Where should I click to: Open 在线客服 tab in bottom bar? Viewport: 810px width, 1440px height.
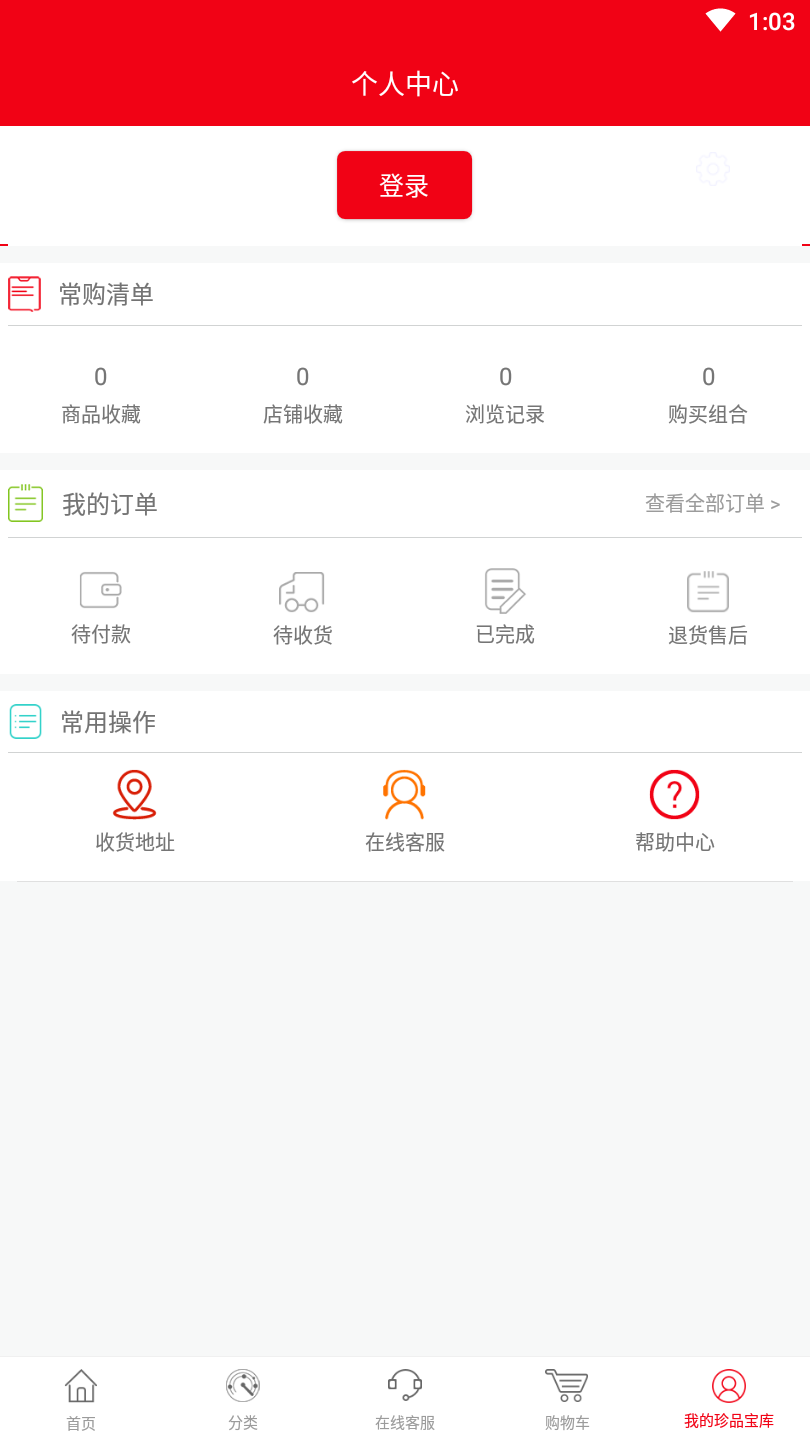[x=405, y=1399]
